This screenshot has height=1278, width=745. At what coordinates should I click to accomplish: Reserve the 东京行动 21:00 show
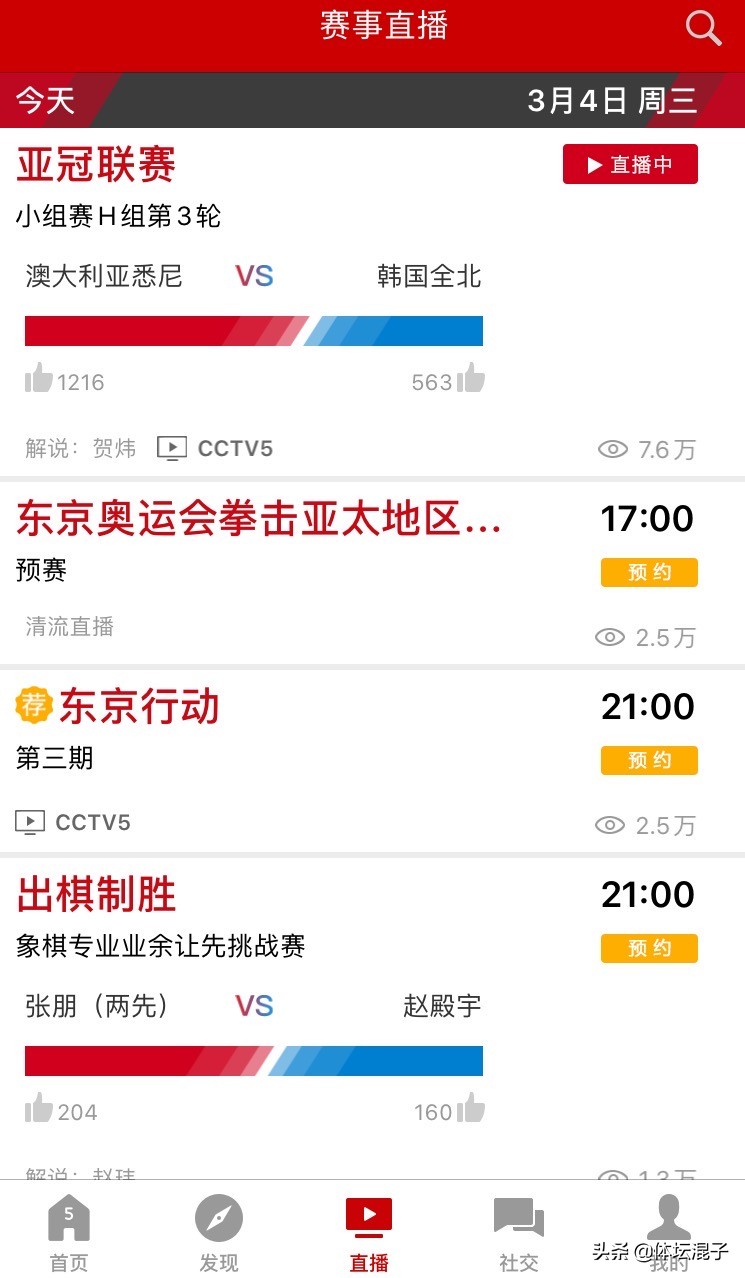(x=649, y=761)
